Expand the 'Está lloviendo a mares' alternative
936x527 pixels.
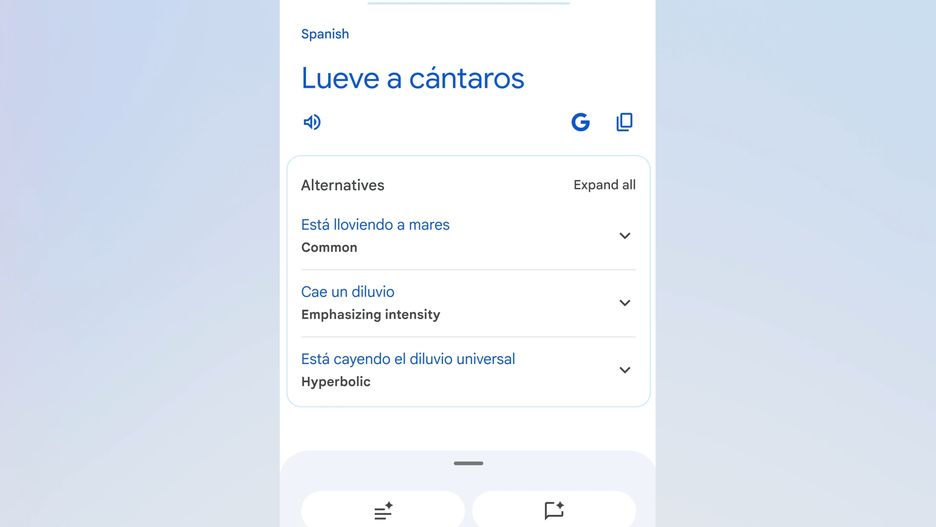click(624, 236)
